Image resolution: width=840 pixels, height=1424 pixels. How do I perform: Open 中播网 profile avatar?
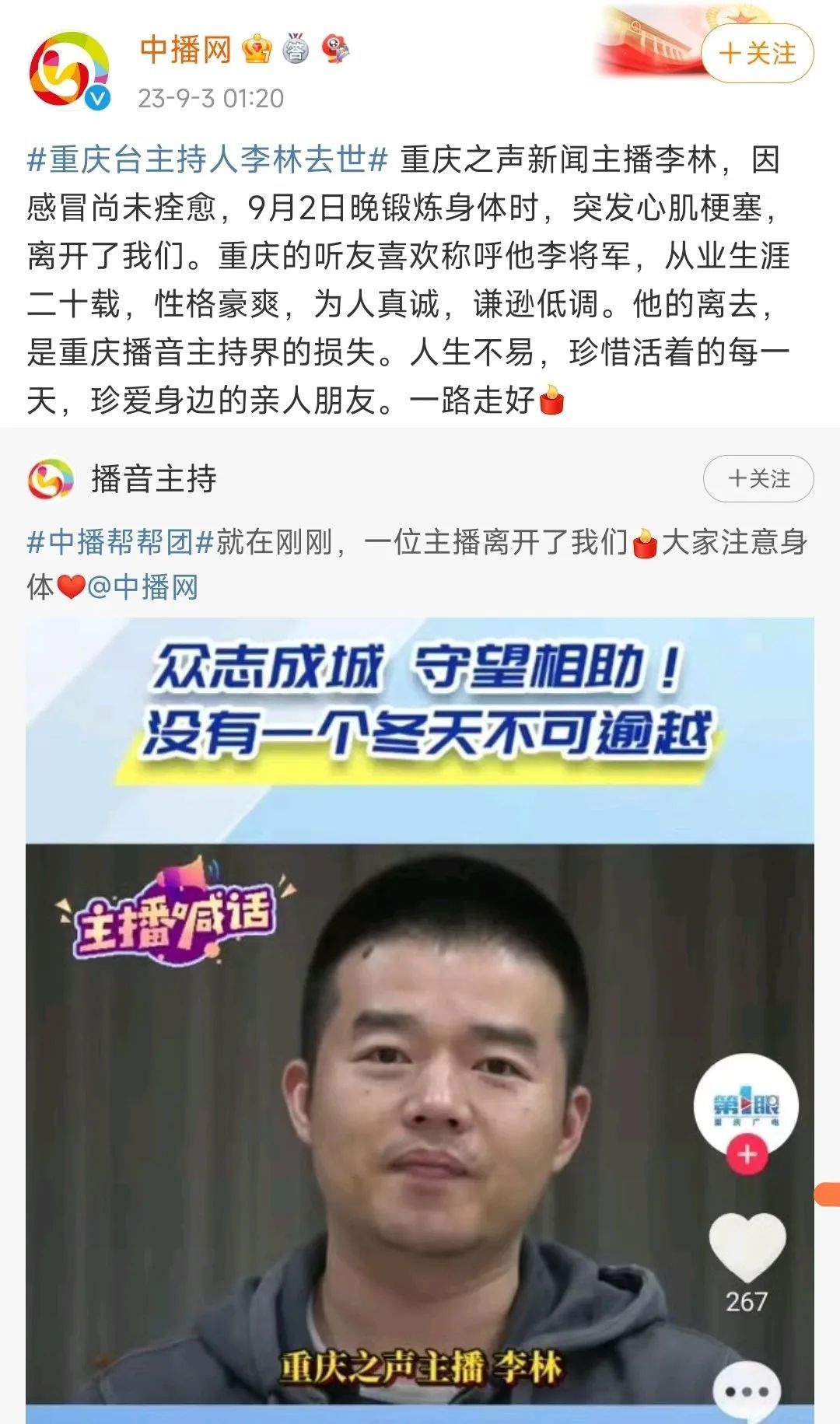[x=68, y=70]
